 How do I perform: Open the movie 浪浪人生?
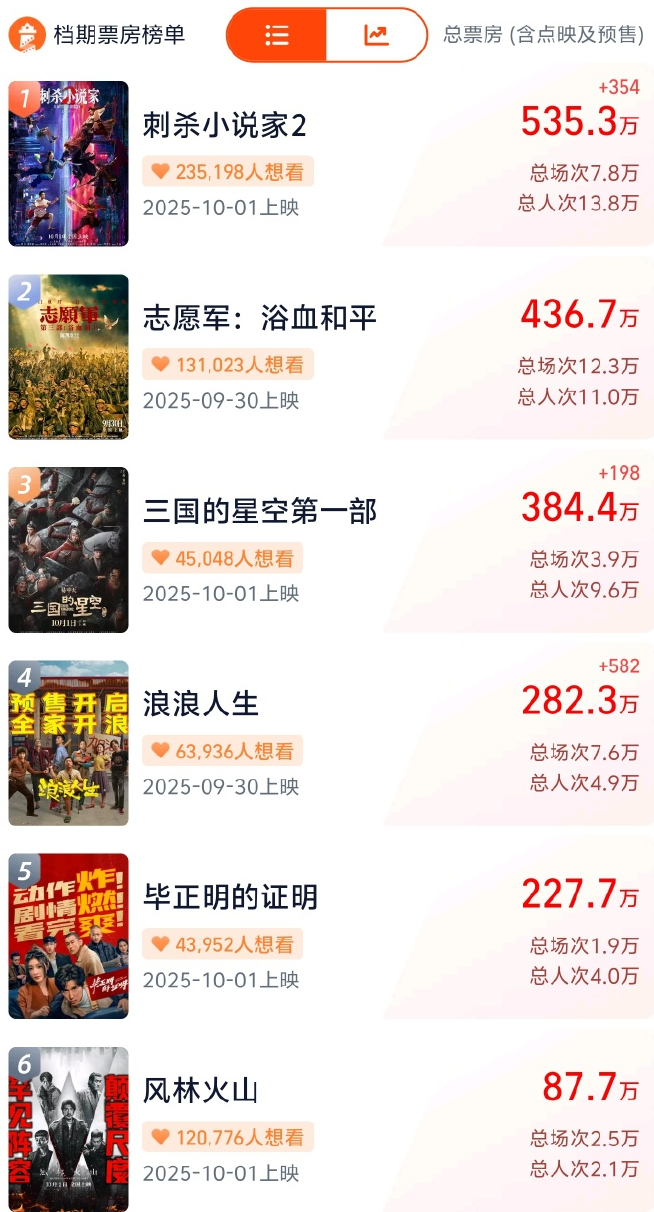click(x=201, y=704)
